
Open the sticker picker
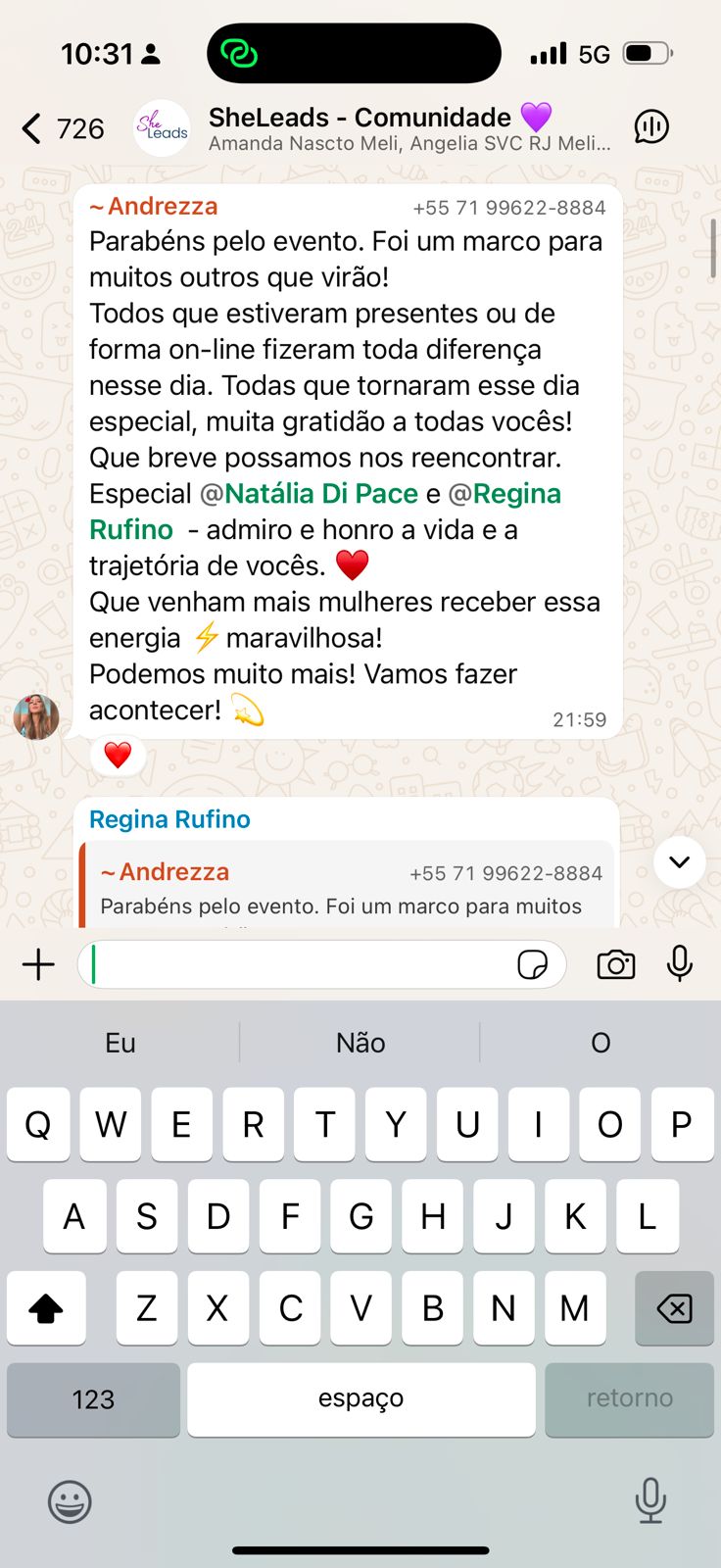(x=532, y=965)
